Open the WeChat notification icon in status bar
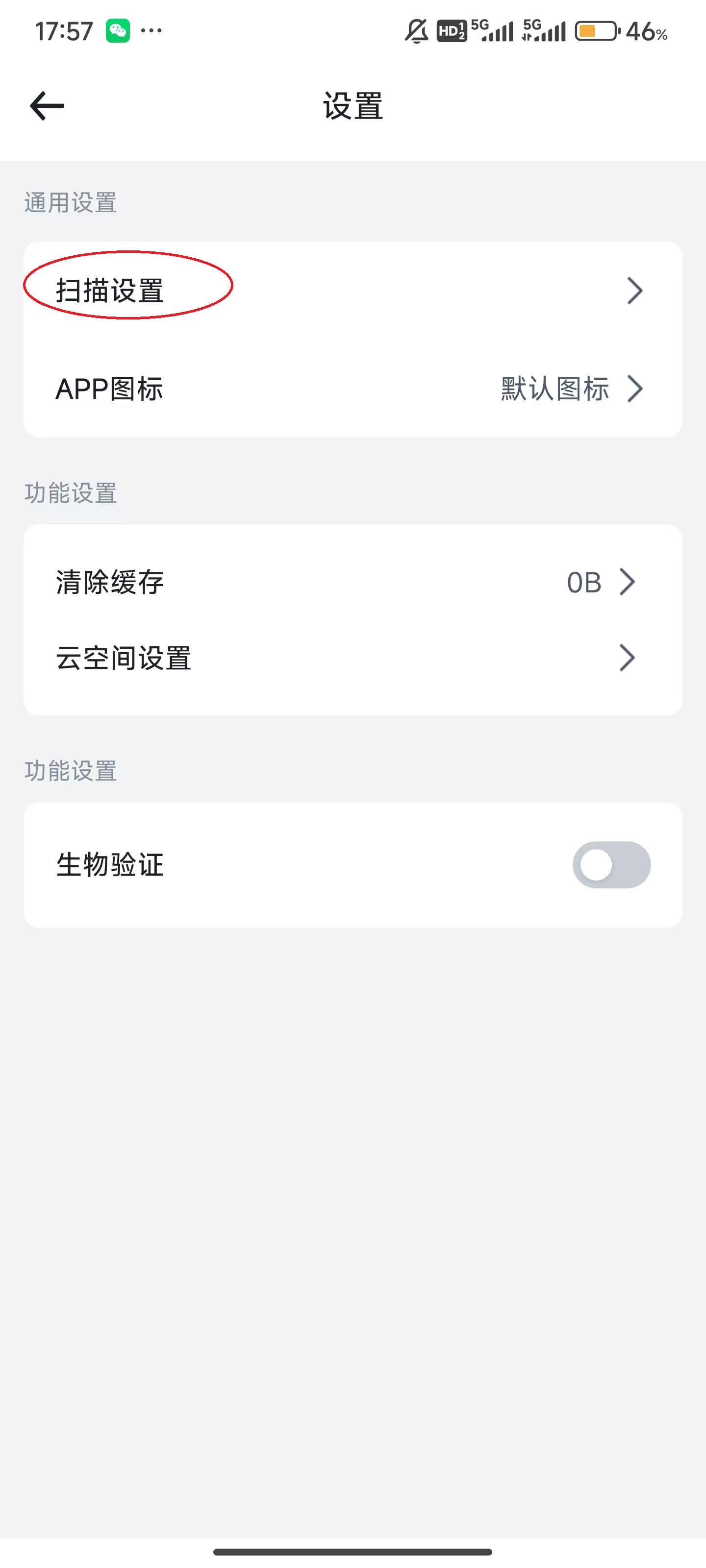The height and width of the screenshot is (1568, 706). point(118,30)
